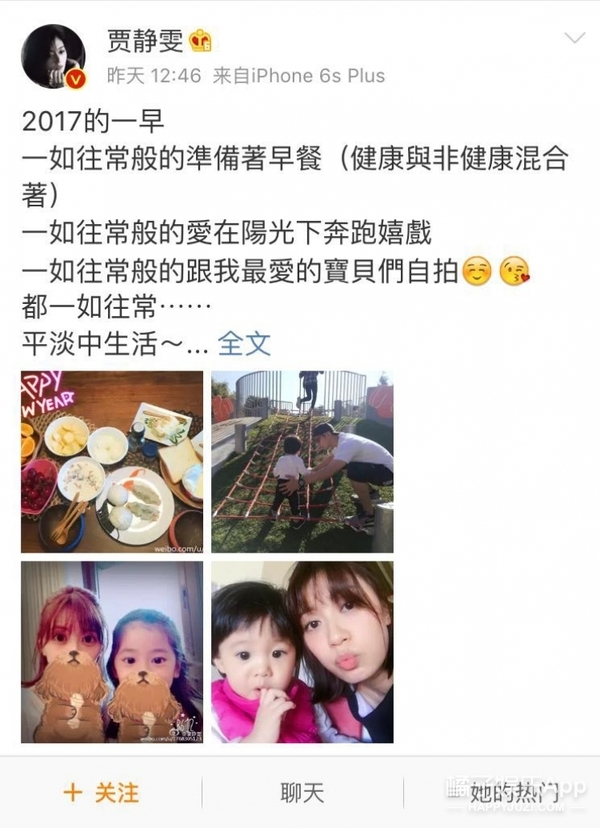View the playground climbing photo
The width and height of the screenshot is (600, 828).
point(302,462)
